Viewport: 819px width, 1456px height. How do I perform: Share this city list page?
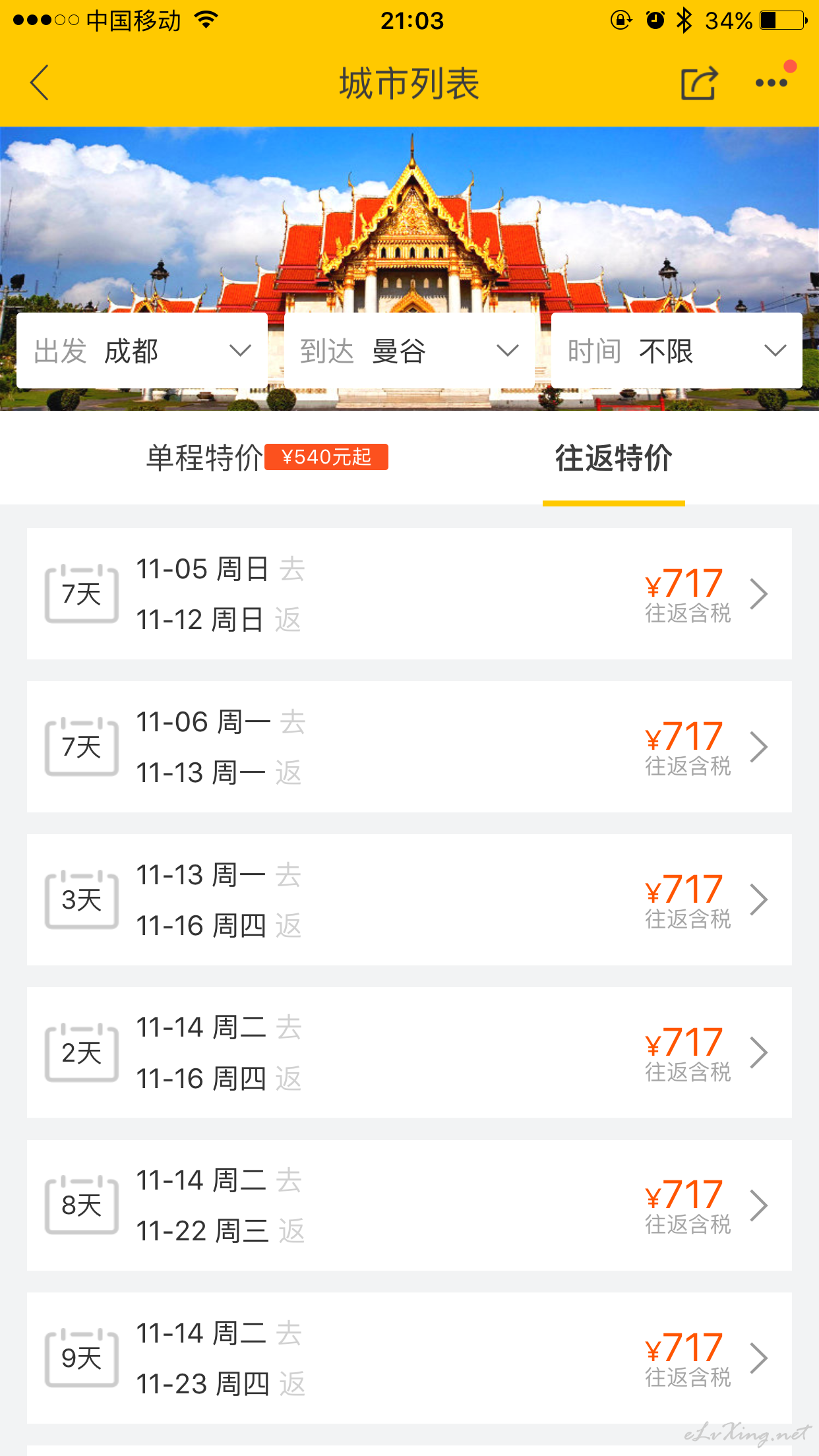coord(699,83)
